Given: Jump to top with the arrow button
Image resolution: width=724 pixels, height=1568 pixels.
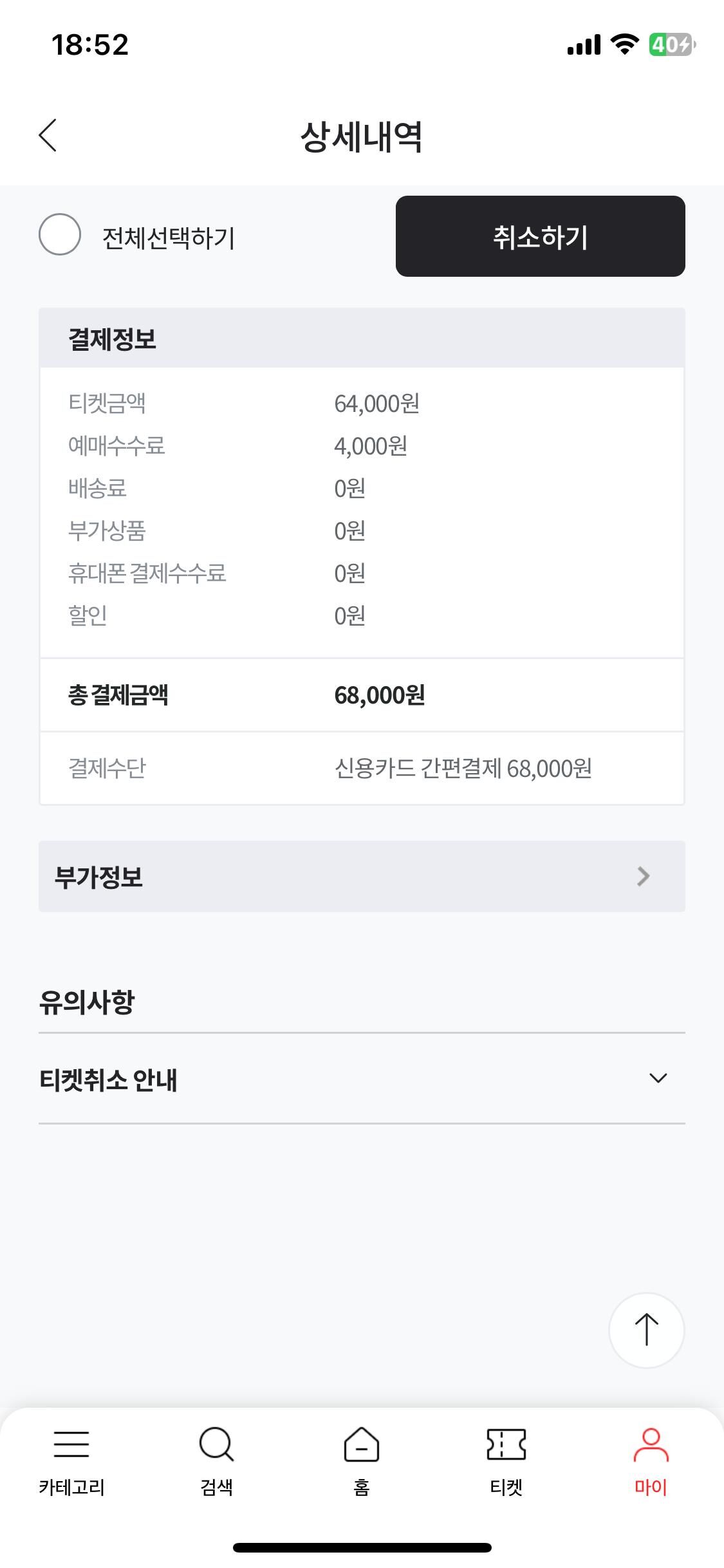Looking at the screenshot, I should tap(646, 1330).
